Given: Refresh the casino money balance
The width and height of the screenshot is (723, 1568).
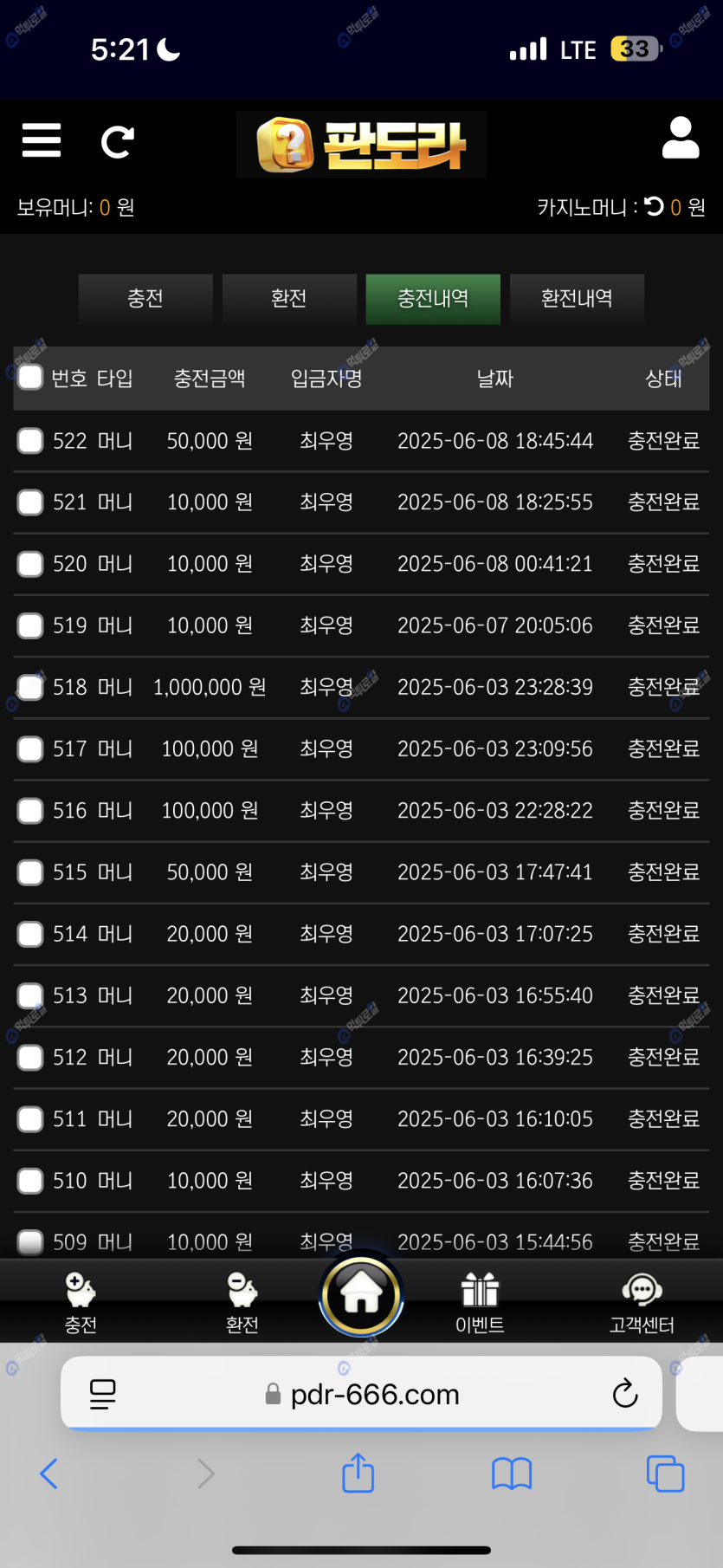Looking at the screenshot, I should point(654,206).
